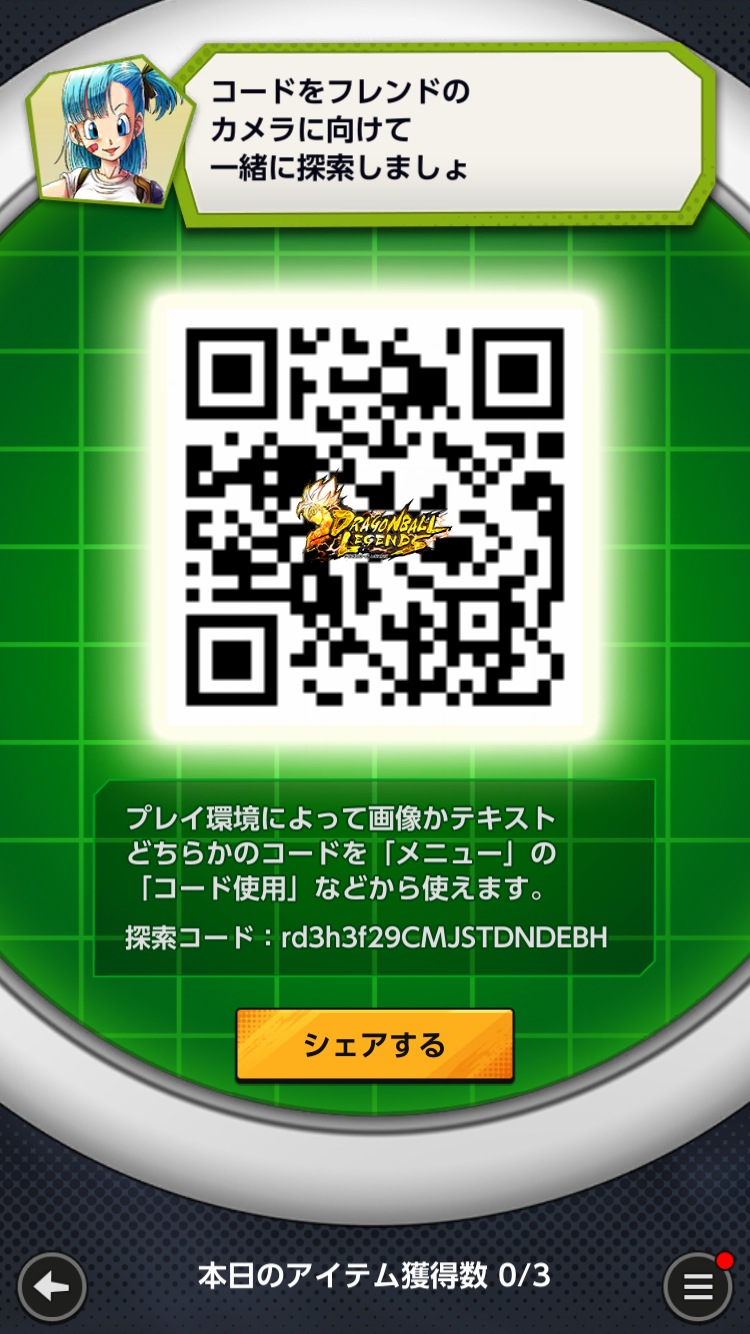Open the hamburger menu button
The width and height of the screenshot is (750, 1334).
click(x=698, y=1286)
